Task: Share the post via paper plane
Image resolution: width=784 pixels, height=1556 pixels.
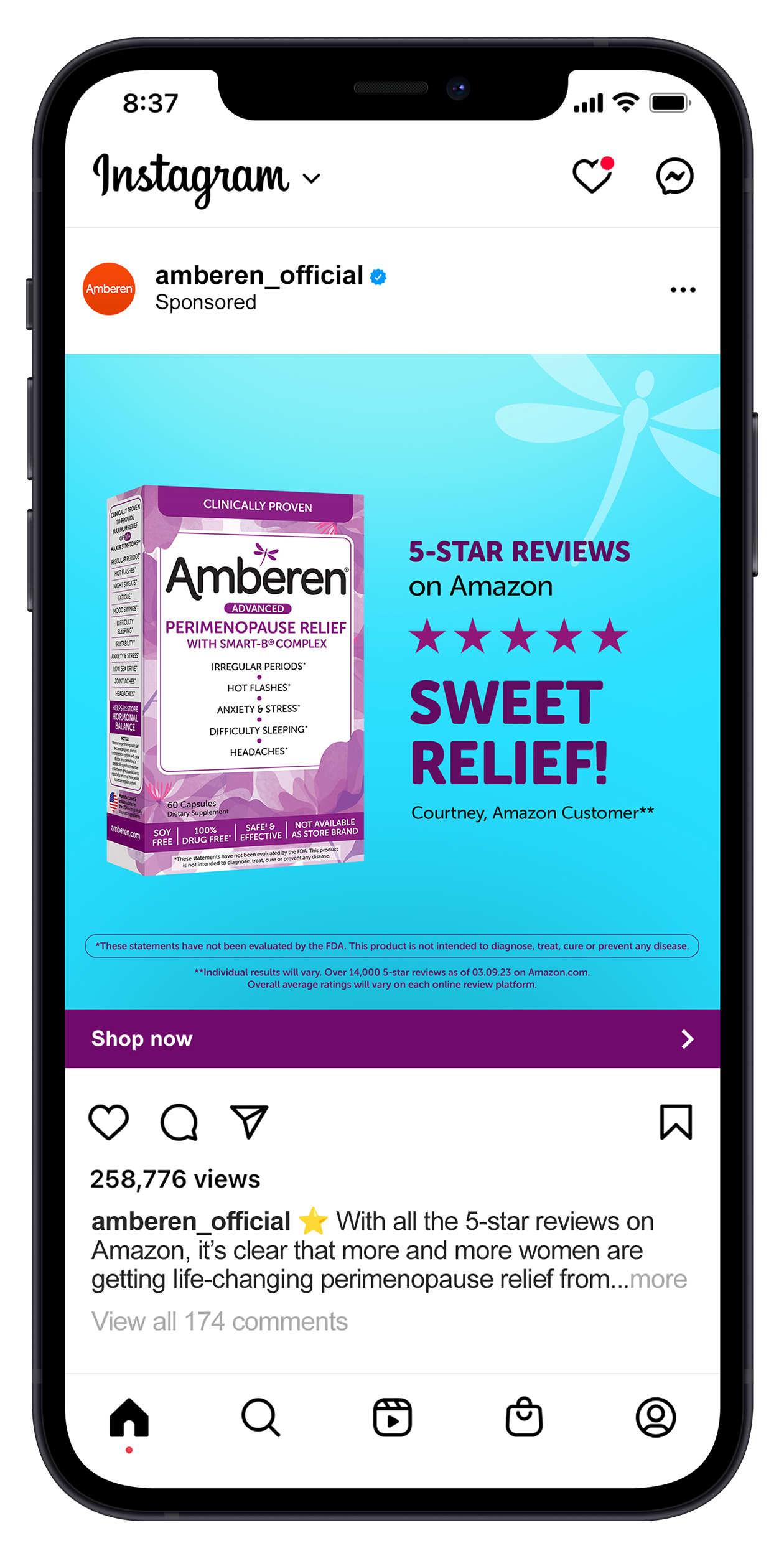Action: (x=249, y=1122)
